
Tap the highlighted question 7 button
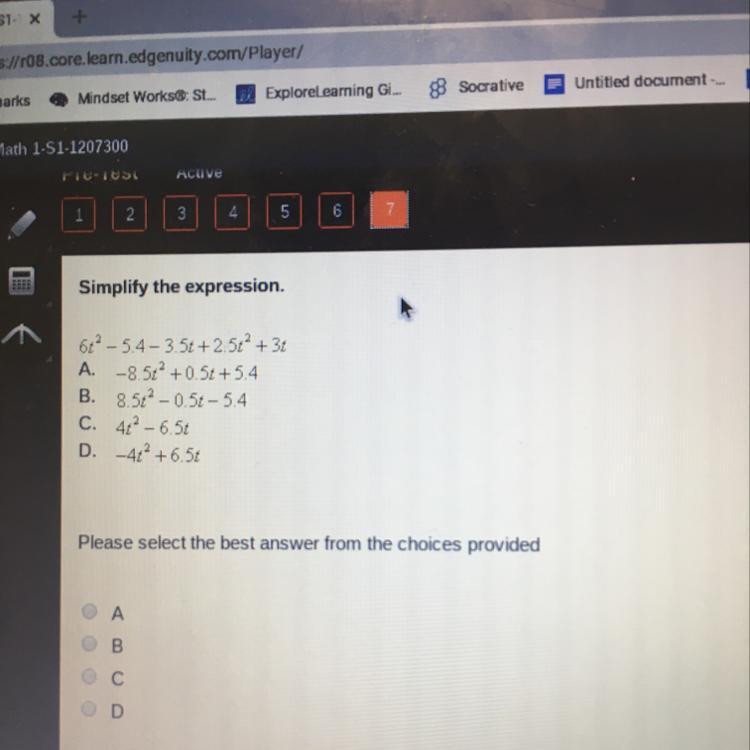click(389, 210)
